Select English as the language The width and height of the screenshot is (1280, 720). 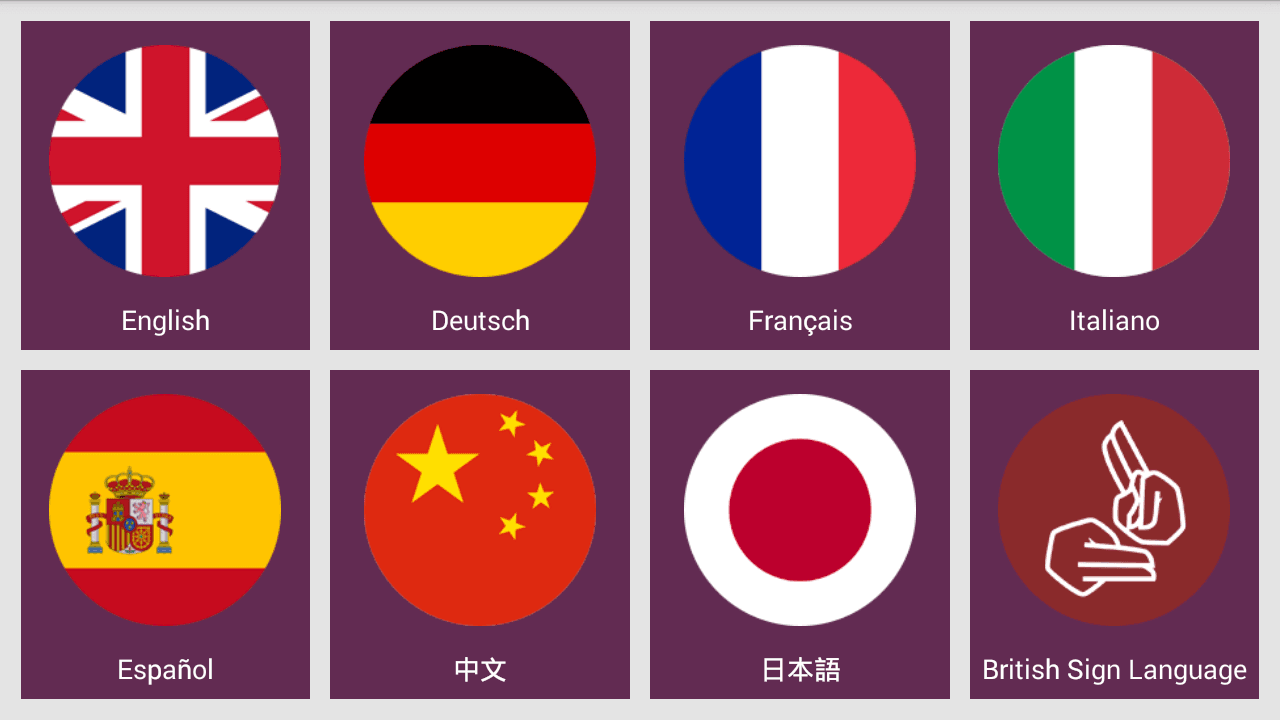165,185
